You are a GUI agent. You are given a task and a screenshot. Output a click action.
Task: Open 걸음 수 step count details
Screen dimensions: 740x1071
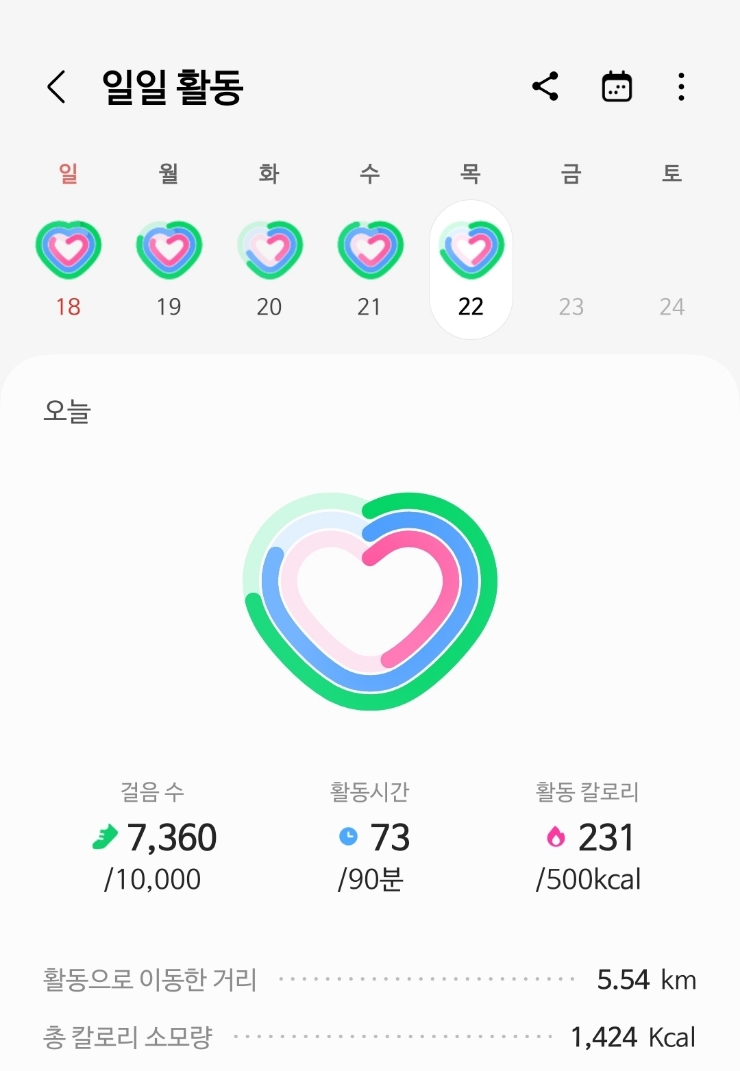coord(153,837)
